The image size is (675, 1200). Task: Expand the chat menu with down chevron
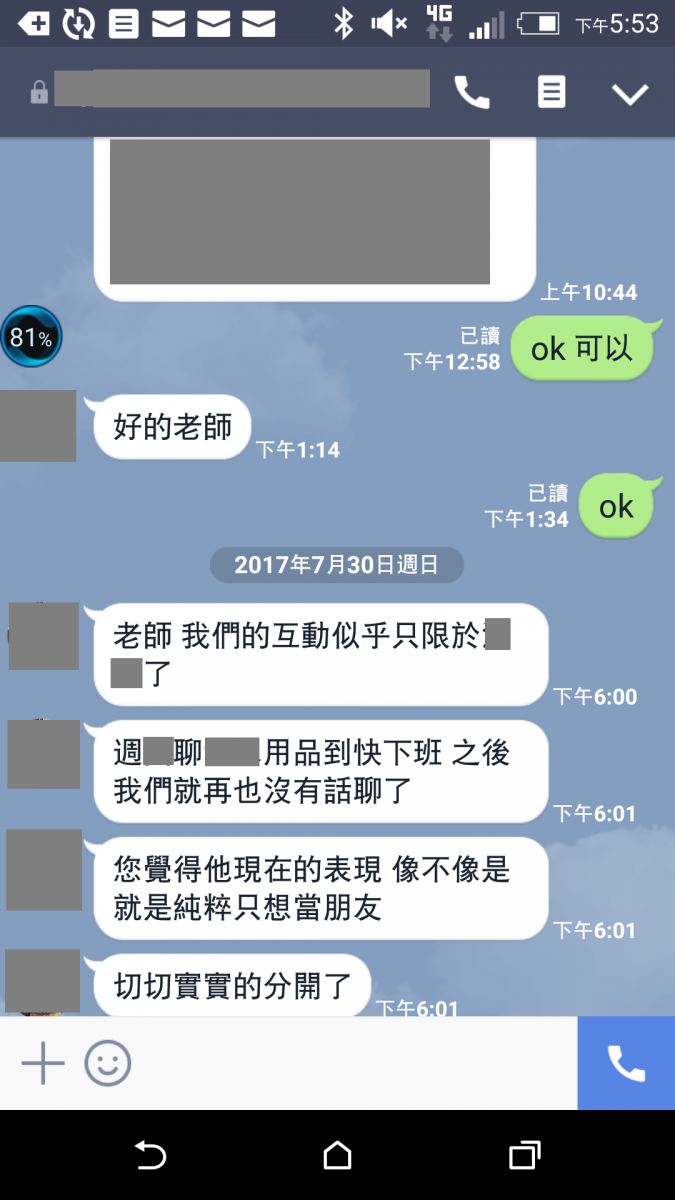pyautogui.click(x=630, y=94)
